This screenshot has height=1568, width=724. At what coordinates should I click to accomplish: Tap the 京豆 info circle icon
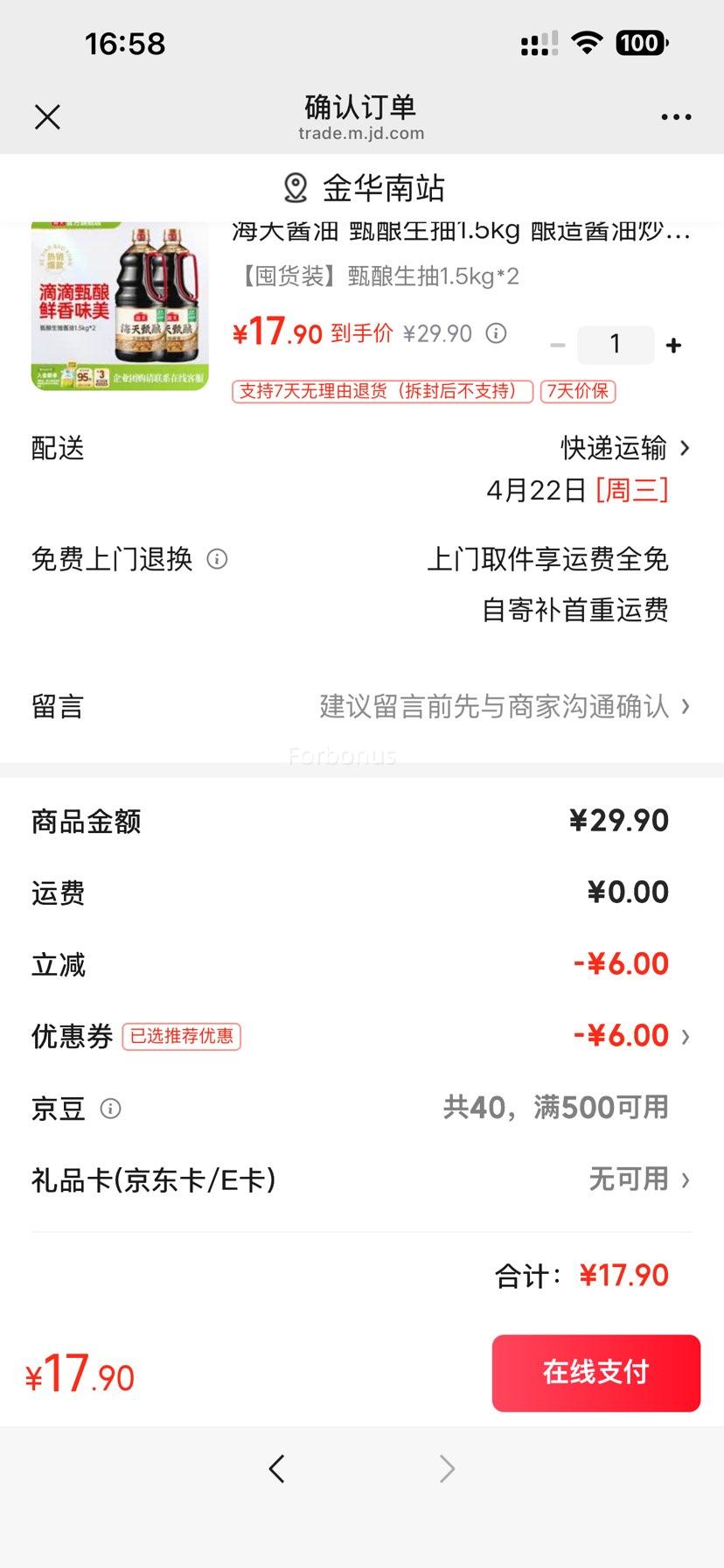point(110,1109)
